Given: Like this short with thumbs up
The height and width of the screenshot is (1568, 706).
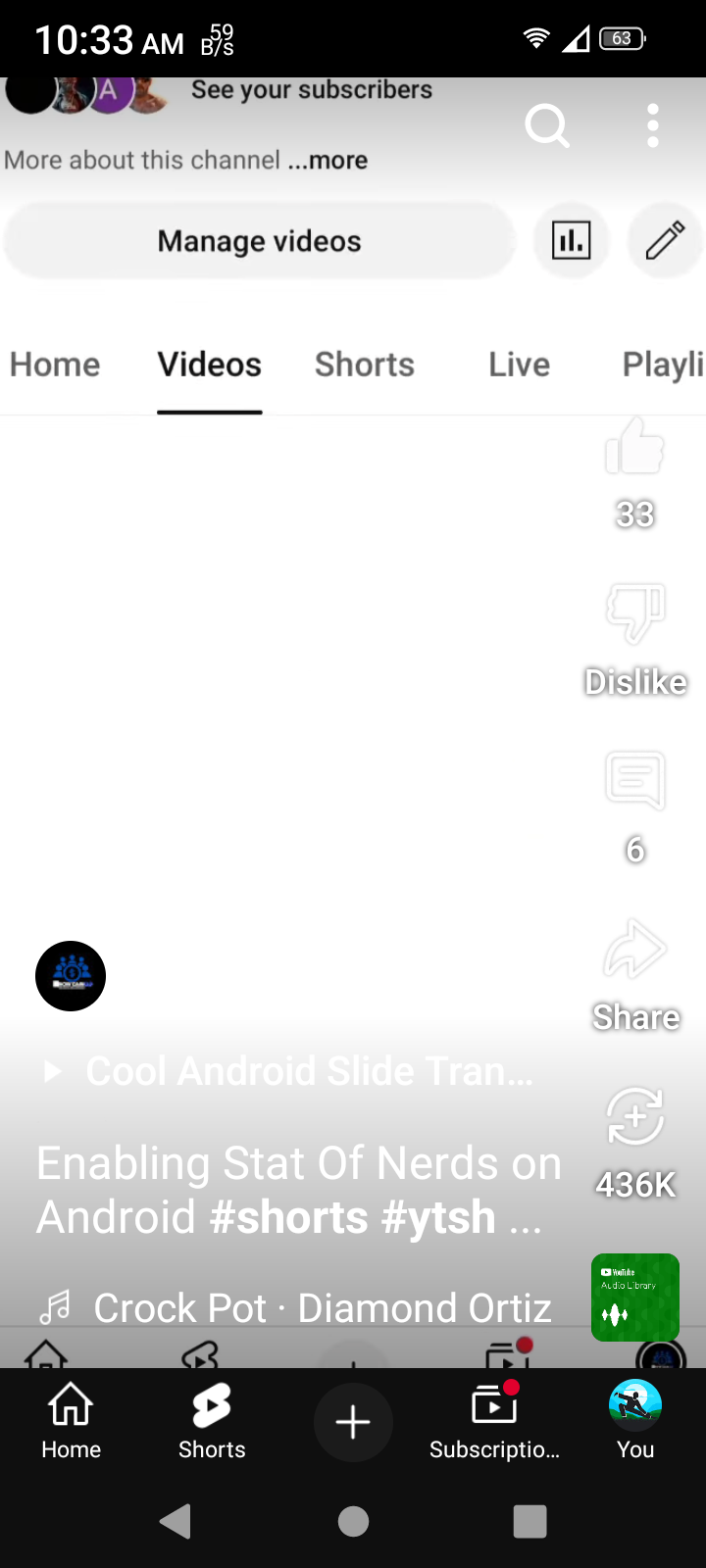Looking at the screenshot, I should click(635, 448).
